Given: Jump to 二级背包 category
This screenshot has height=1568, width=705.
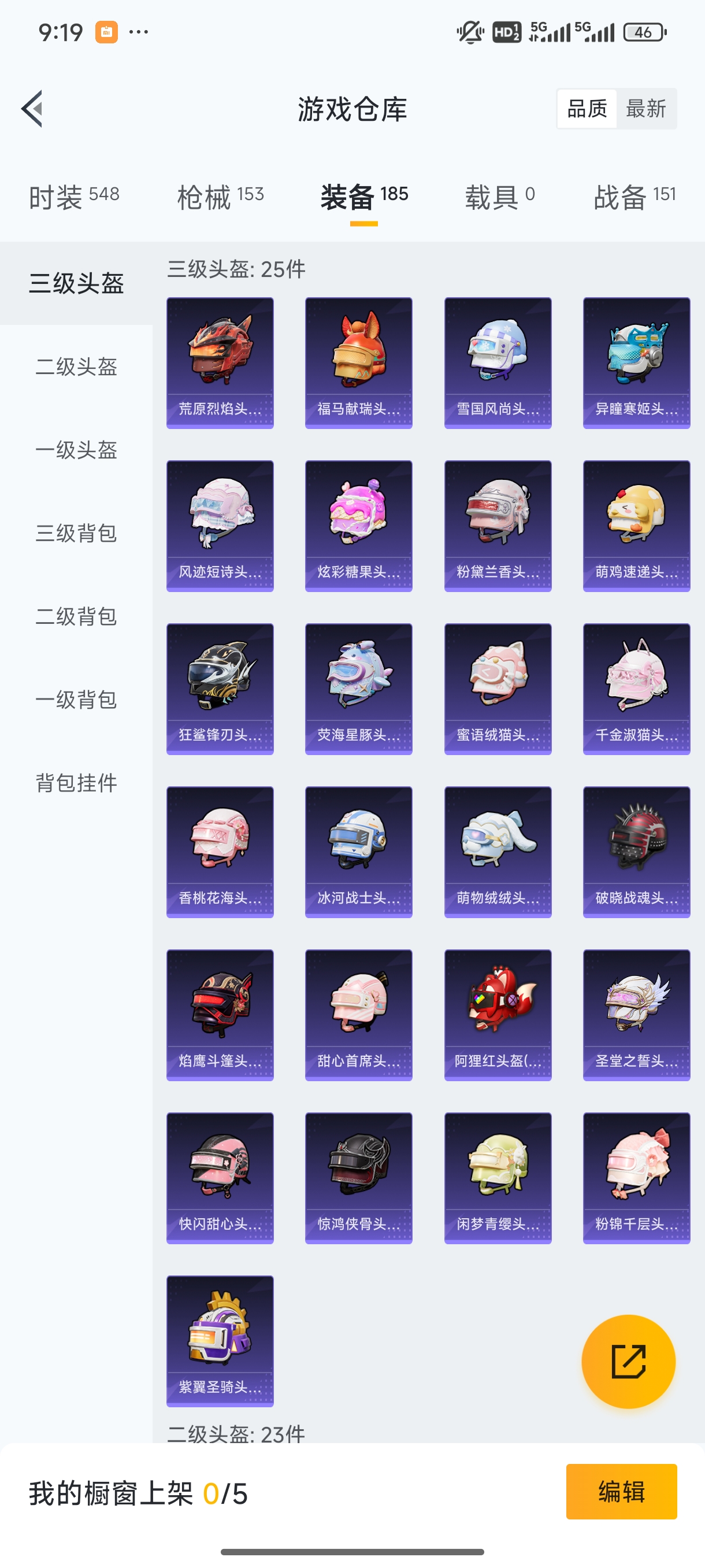Looking at the screenshot, I should click(x=76, y=616).
